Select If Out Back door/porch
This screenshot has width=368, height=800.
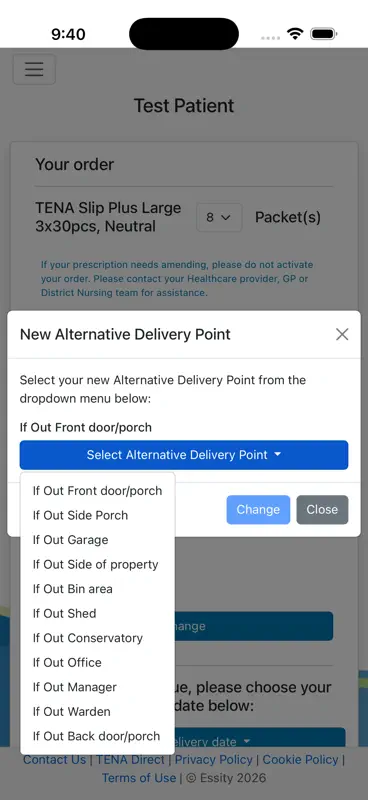97,736
